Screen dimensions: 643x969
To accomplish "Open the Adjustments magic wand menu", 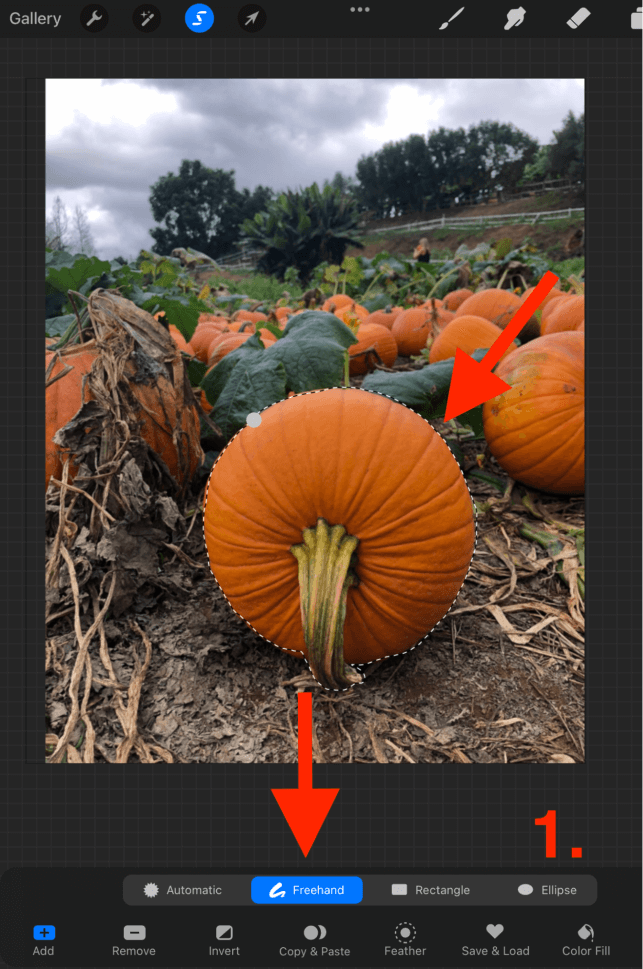I will [x=147, y=18].
